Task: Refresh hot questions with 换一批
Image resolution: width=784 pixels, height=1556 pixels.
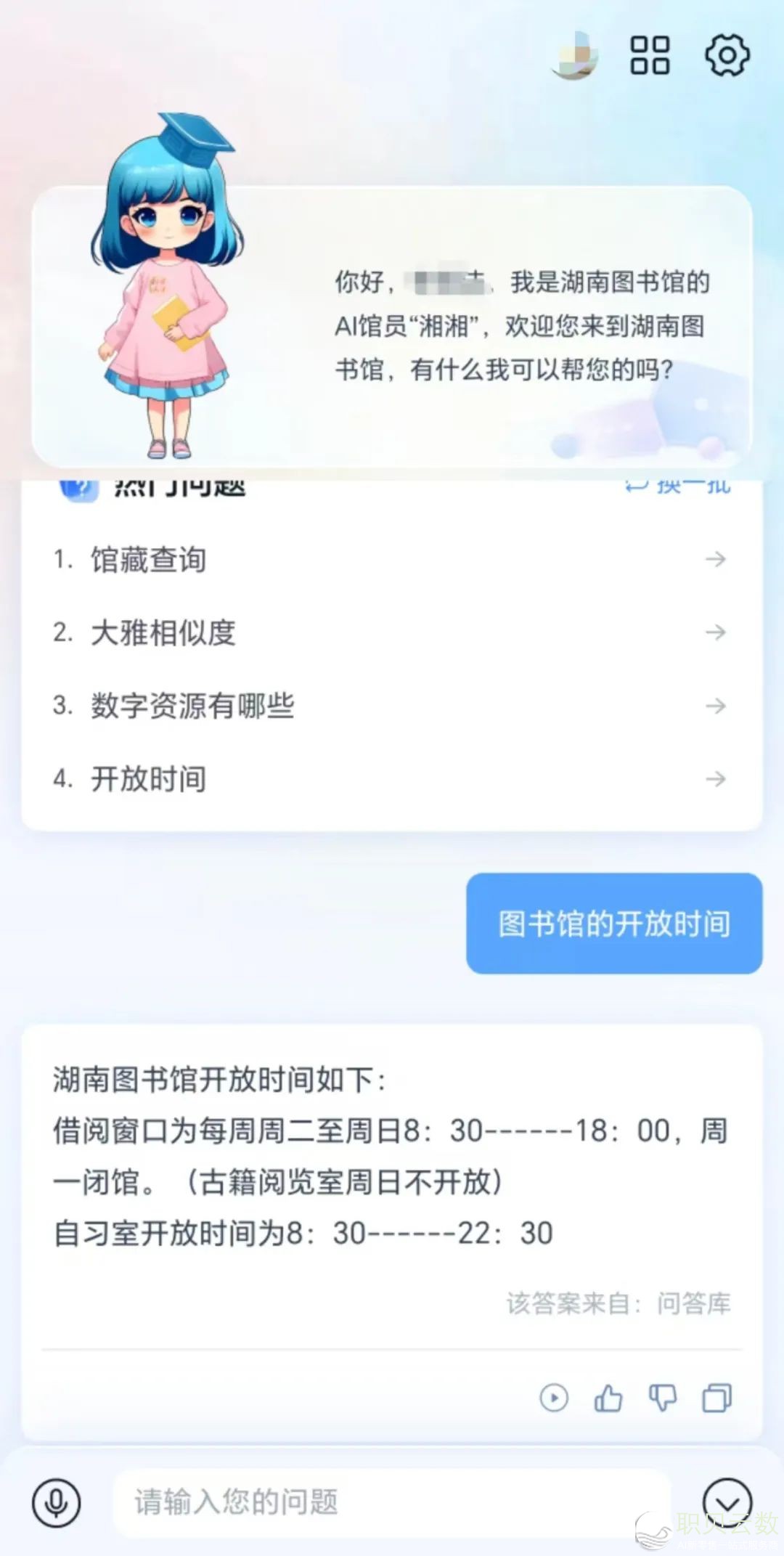Action: click(x=679, y=486)
